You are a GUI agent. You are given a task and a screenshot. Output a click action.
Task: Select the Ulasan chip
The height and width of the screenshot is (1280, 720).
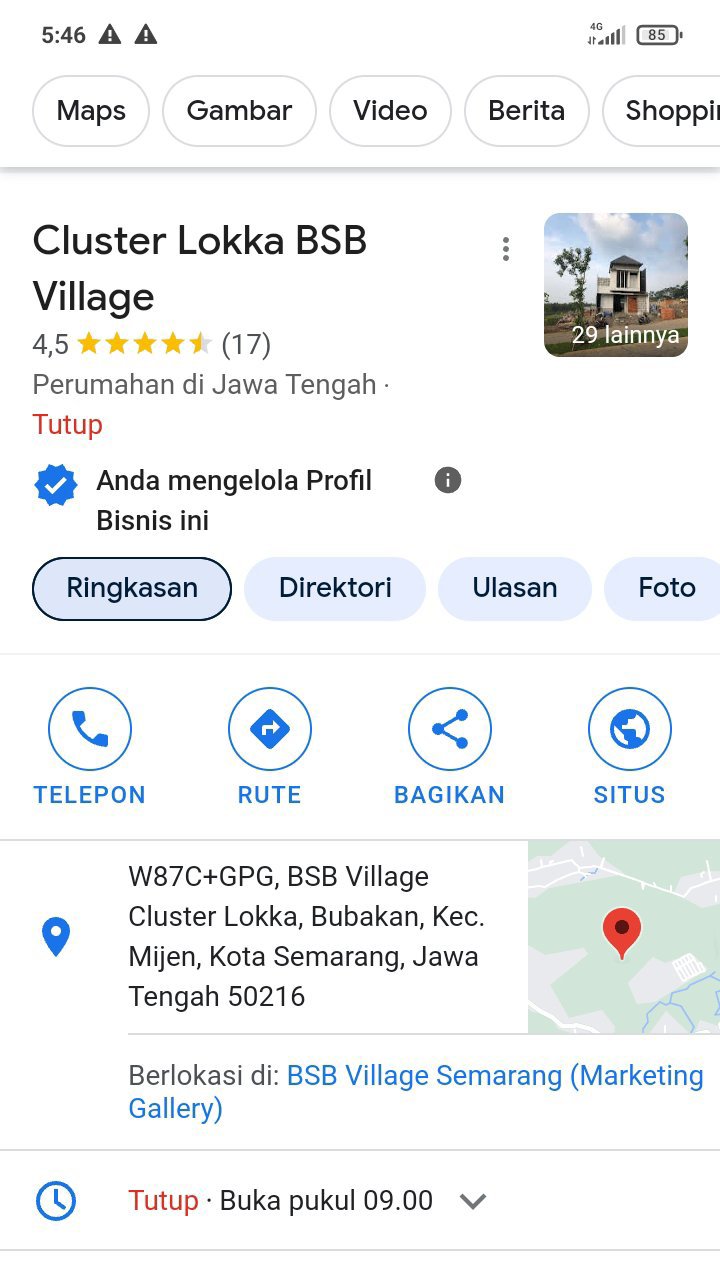click(x=515, y=588)
